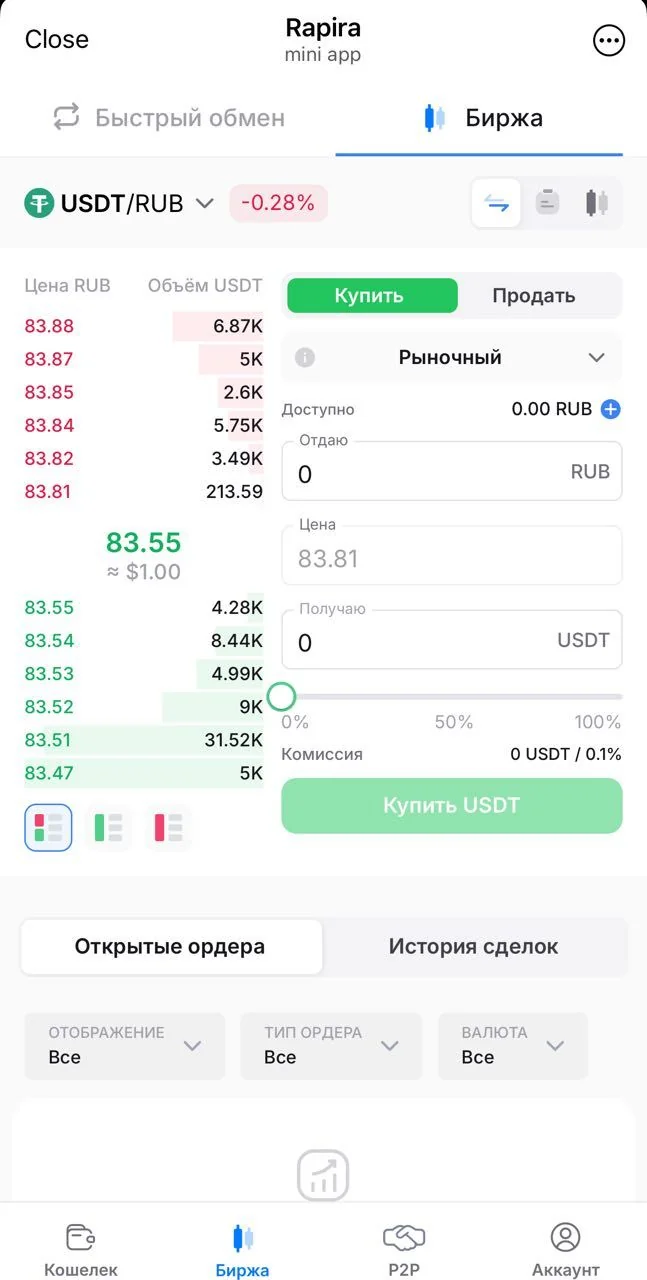Expand the USDT/RUB pair selector
The image size is (647, 1280).
(x=119, y=203)
